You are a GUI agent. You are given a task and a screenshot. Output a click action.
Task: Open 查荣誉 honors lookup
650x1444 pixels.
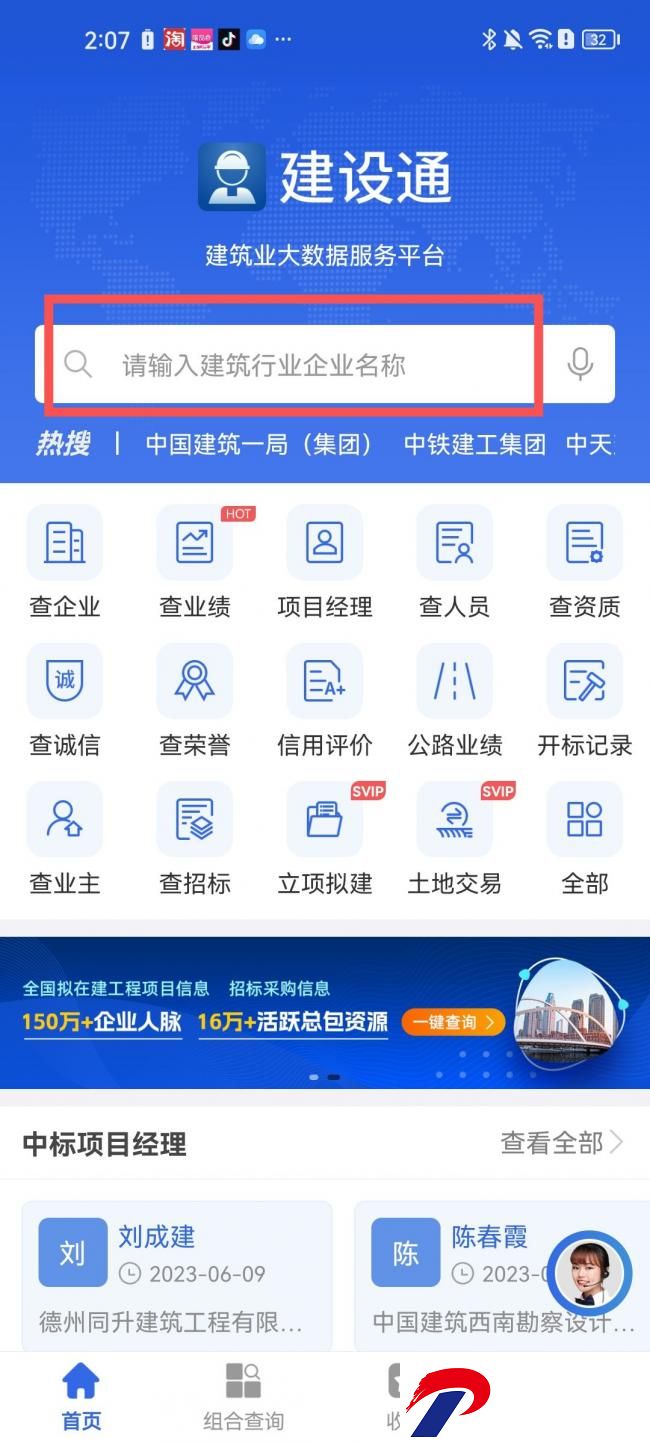click(195, 700)
